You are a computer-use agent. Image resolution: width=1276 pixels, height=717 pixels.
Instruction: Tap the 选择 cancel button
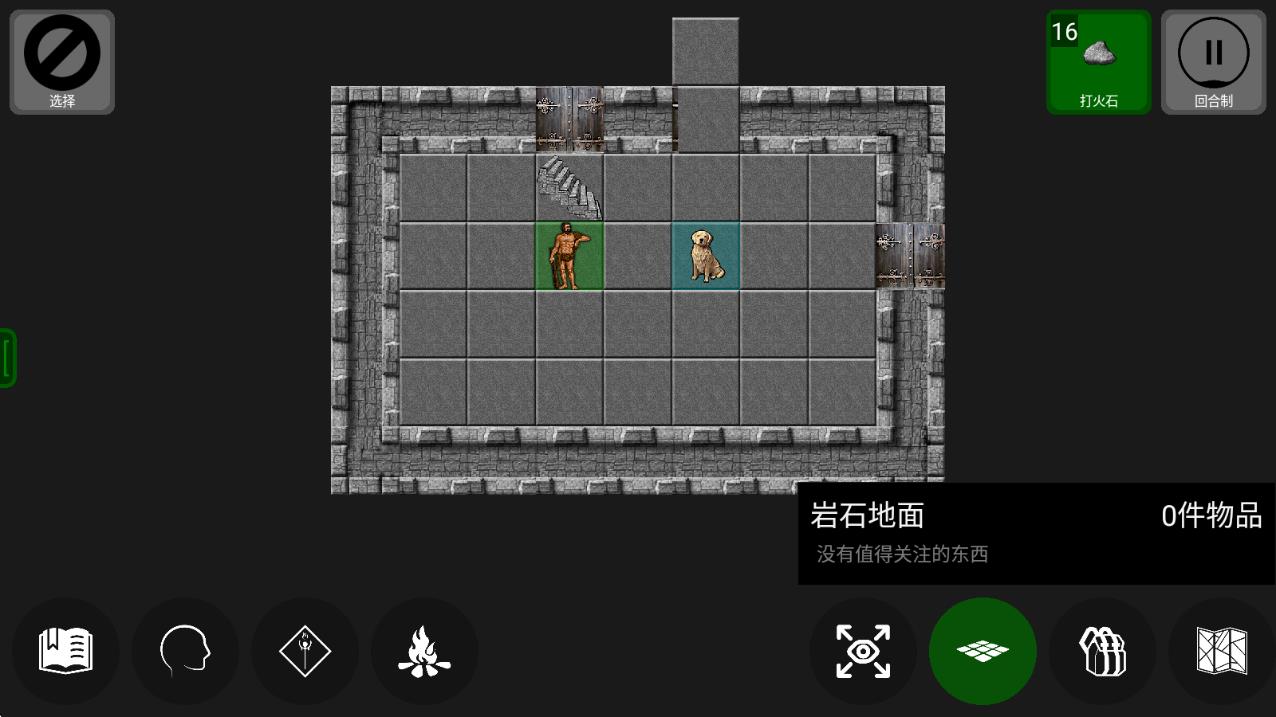(x=62, y=61)
